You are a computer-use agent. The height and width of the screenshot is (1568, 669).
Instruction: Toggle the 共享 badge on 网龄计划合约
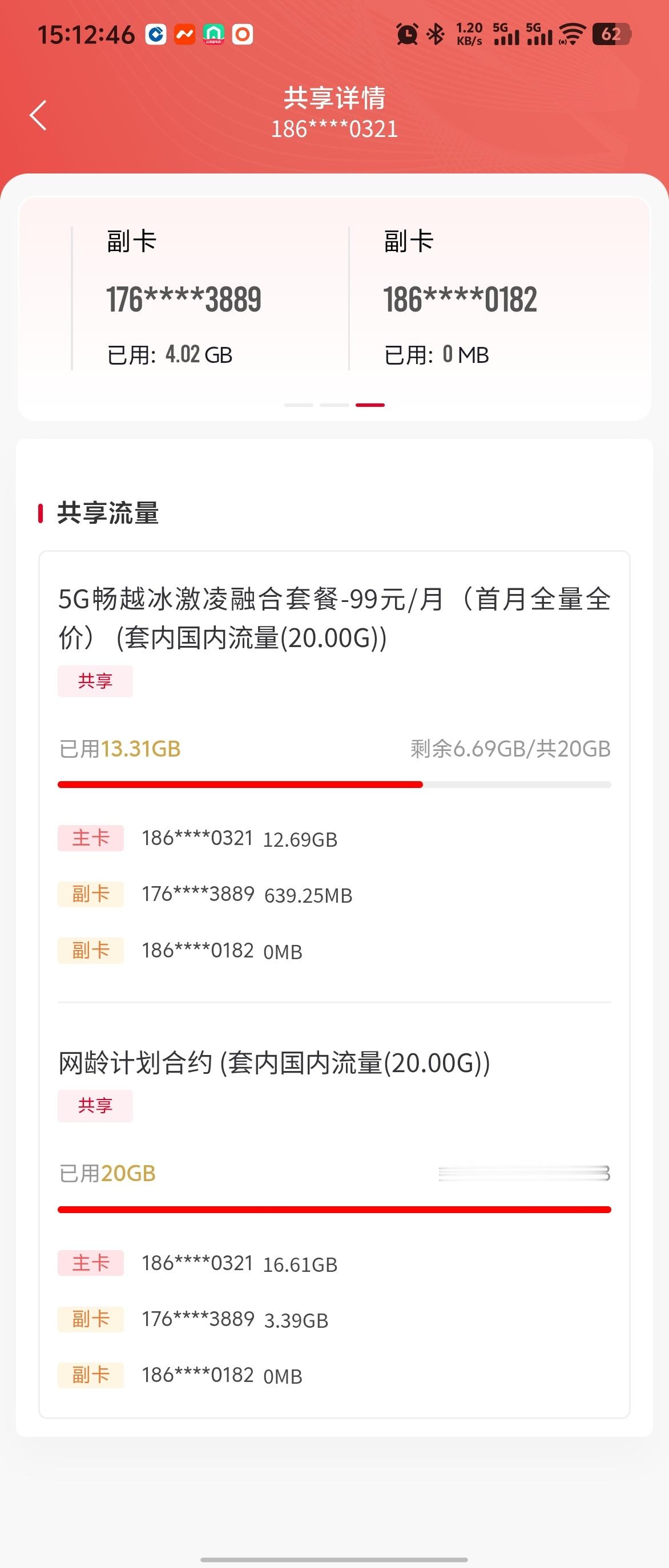tap(95, 1106)
